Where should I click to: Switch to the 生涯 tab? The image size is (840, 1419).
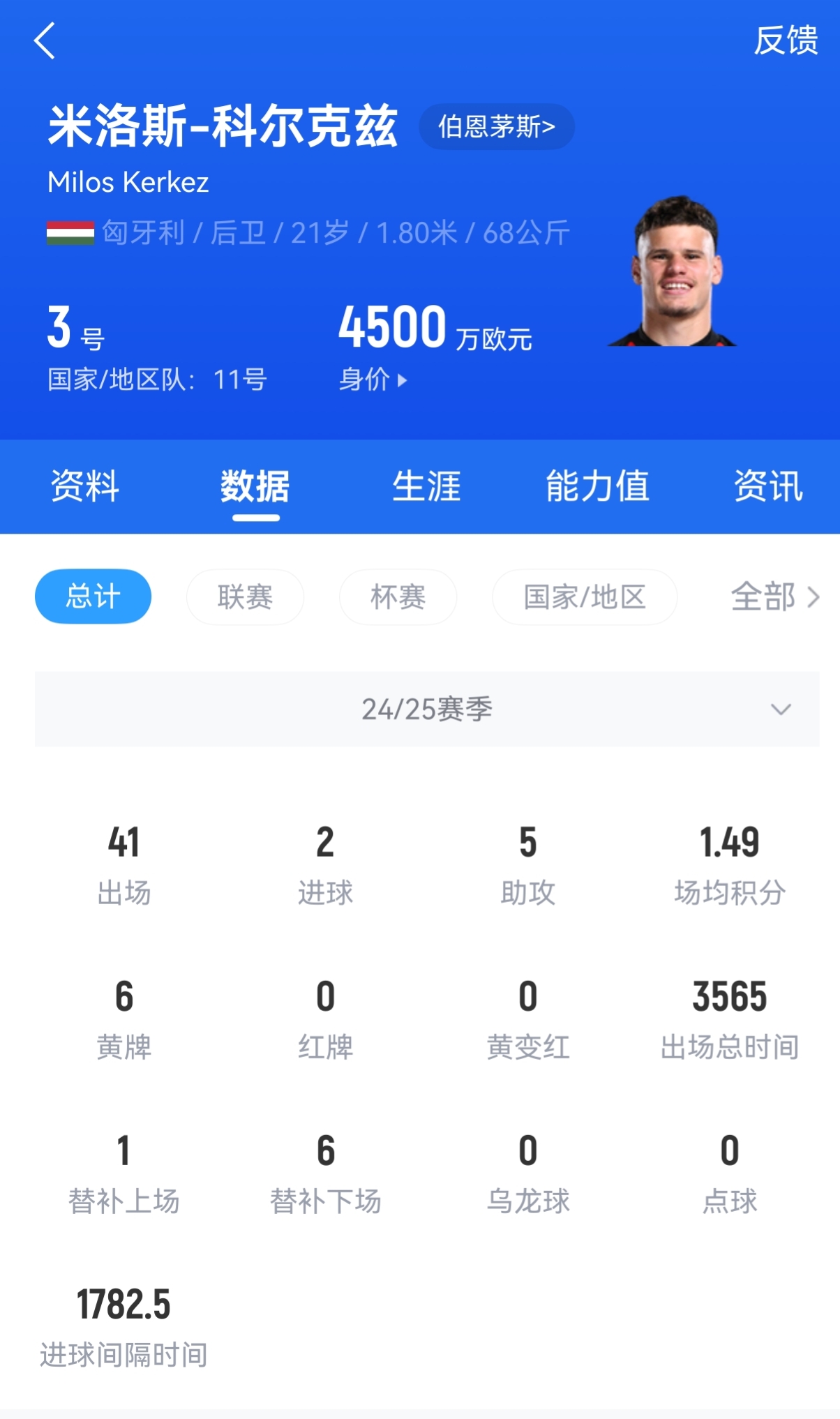click(426, 486)
